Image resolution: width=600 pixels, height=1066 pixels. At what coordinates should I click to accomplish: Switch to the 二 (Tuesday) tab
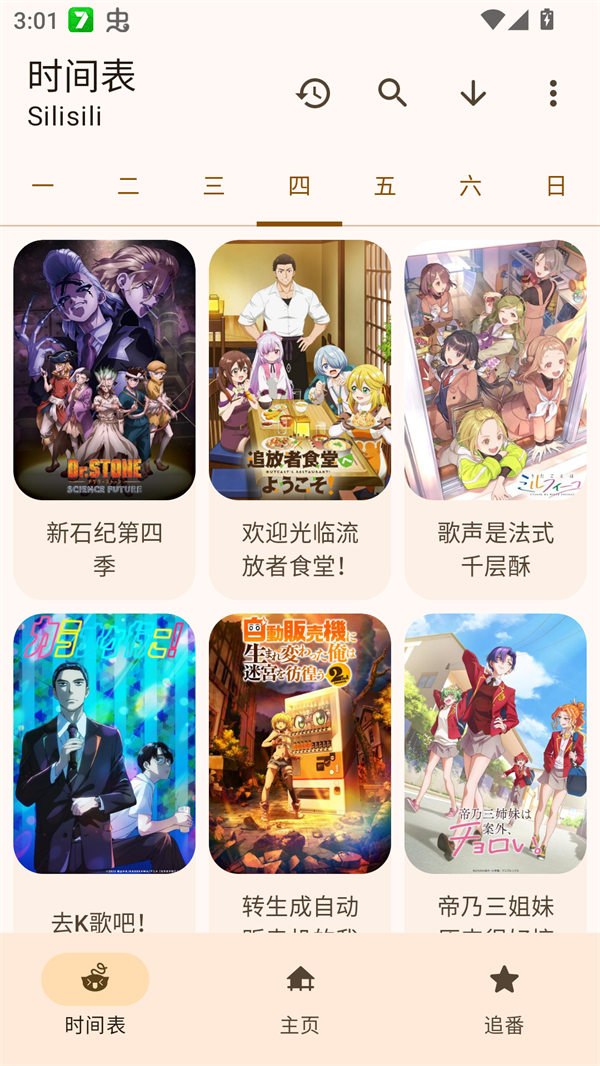[128, 186]
